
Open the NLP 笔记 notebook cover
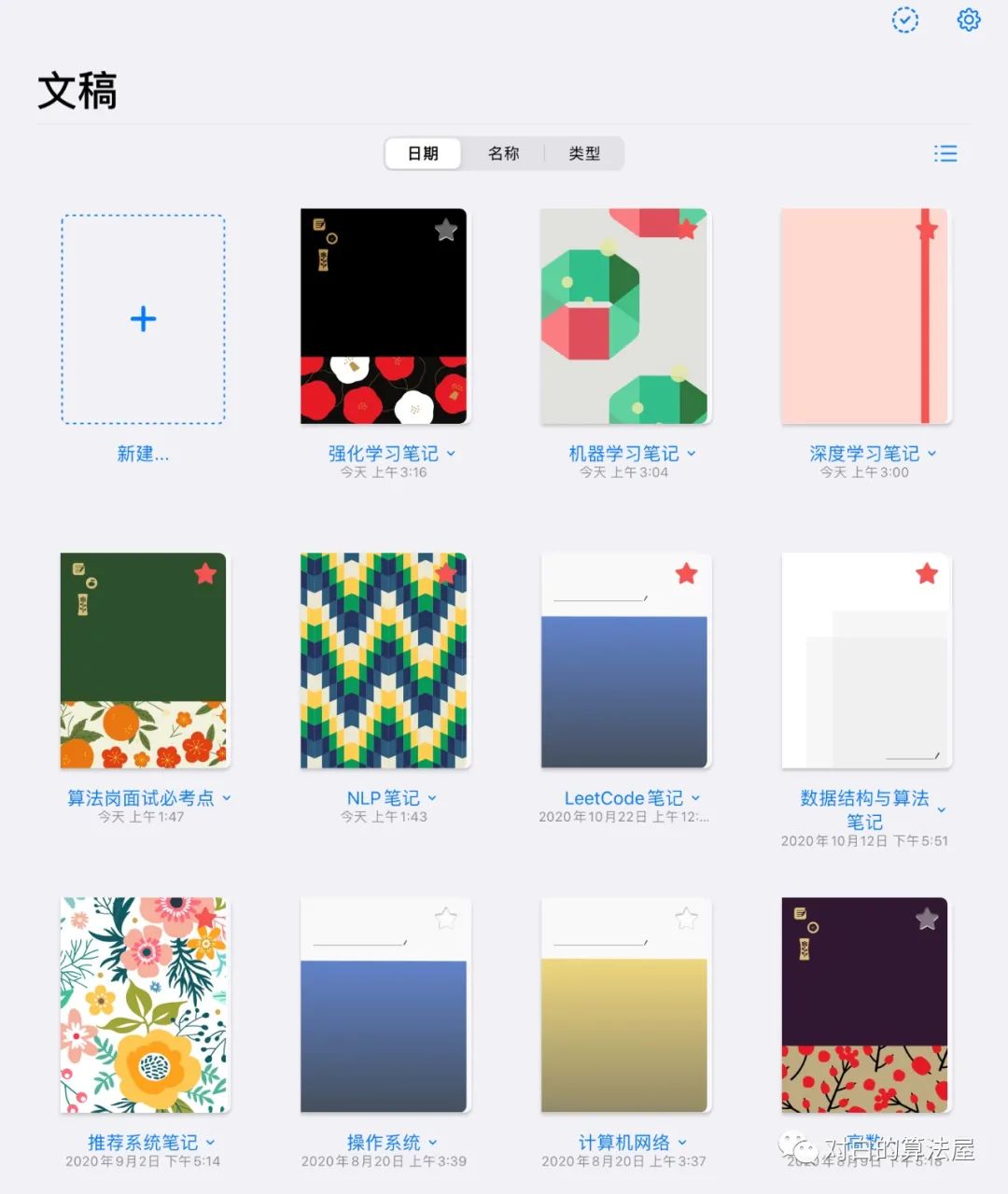384,663
